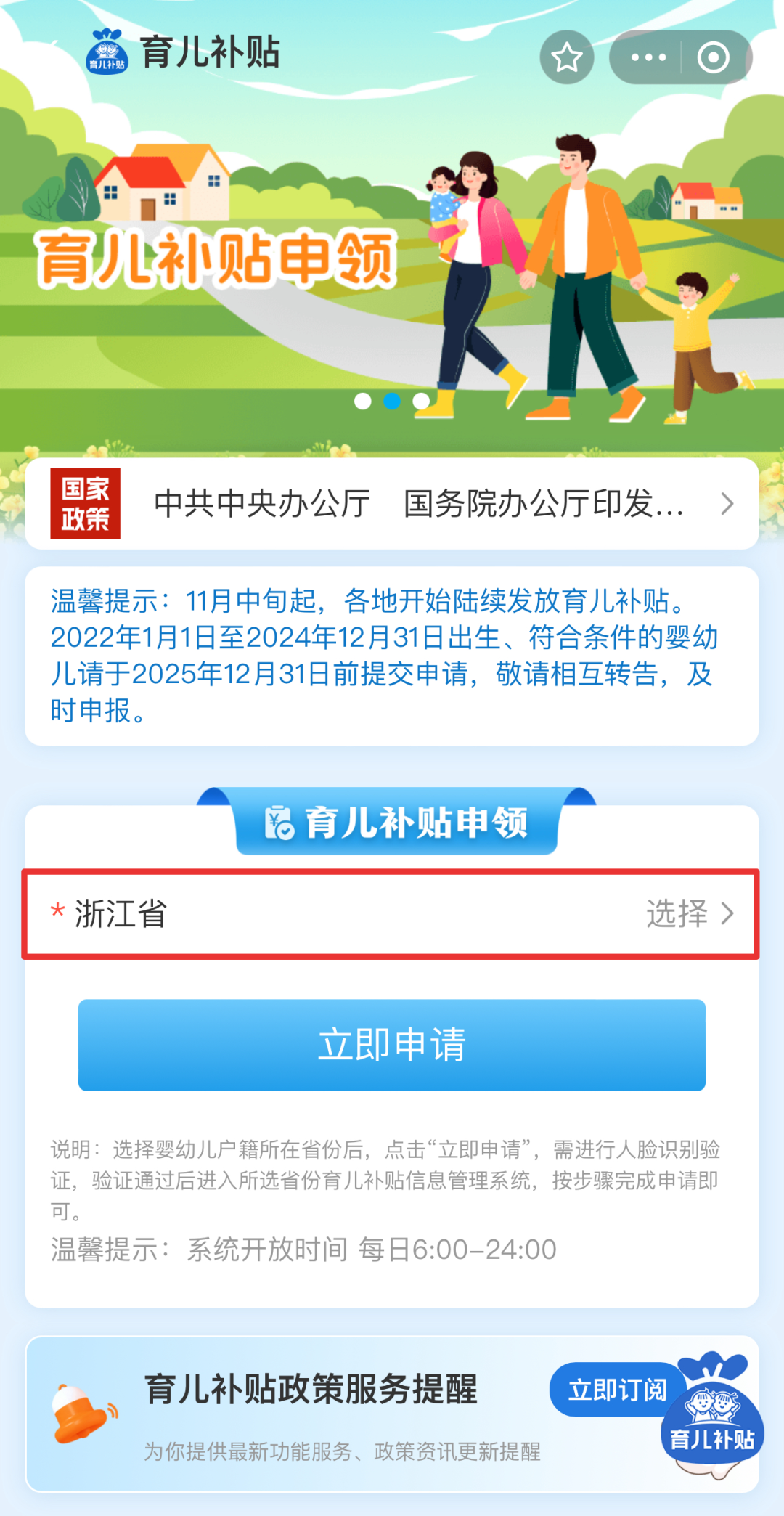Open the three-dot more menu
Viewport: 784px width, 1516px height.
pos(648,57)
